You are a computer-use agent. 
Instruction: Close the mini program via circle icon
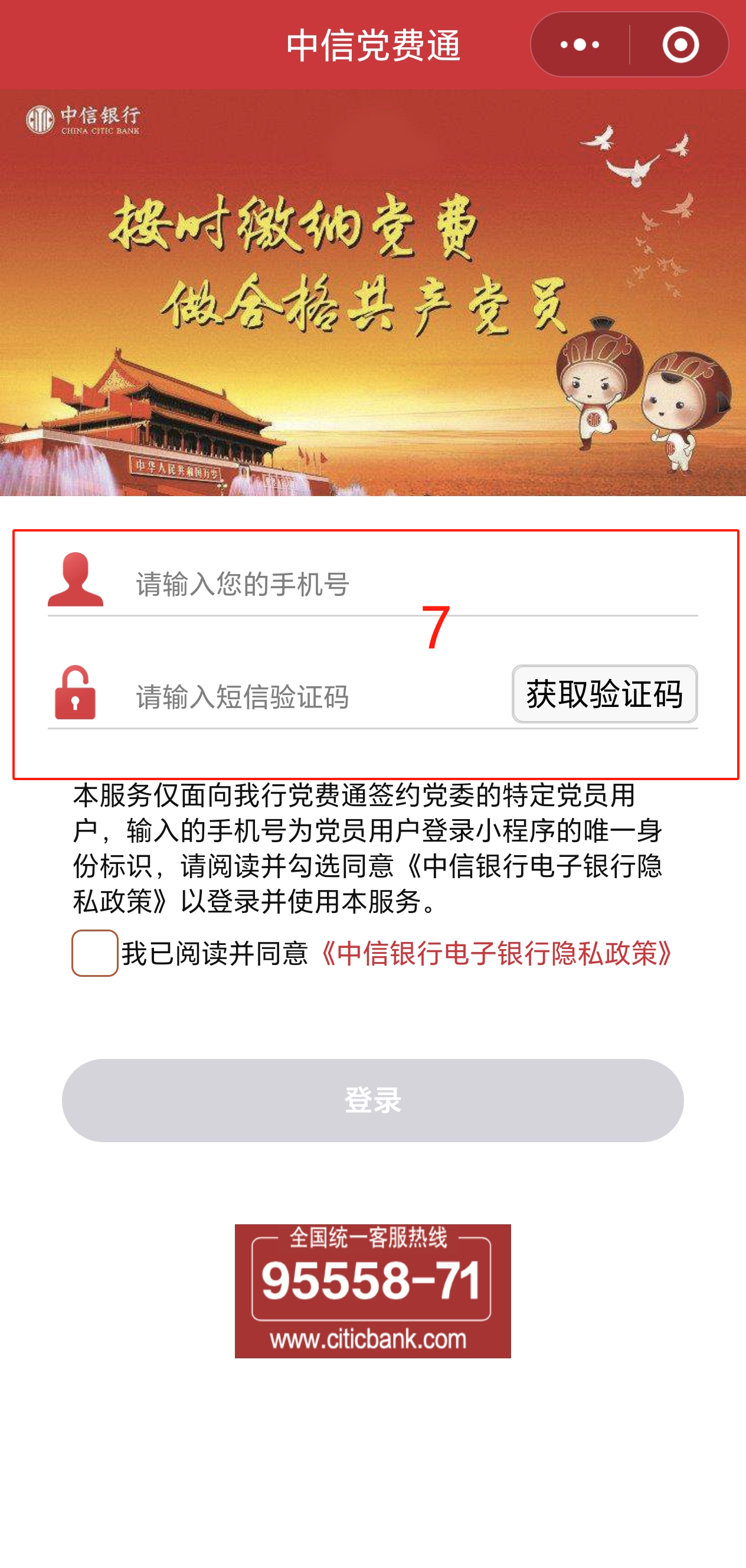click(x=680, y=45)
